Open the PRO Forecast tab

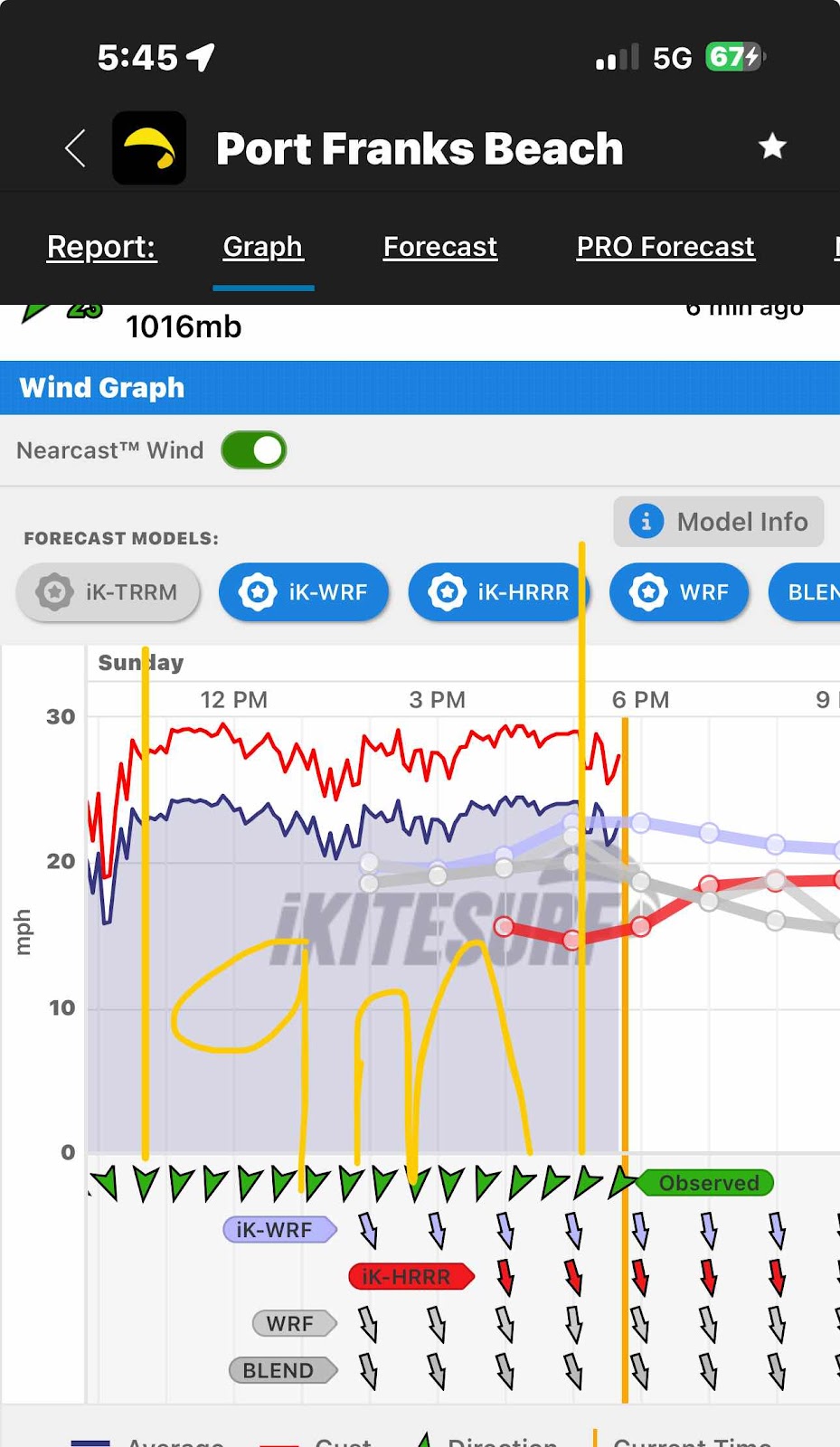[x=665, y=247]
